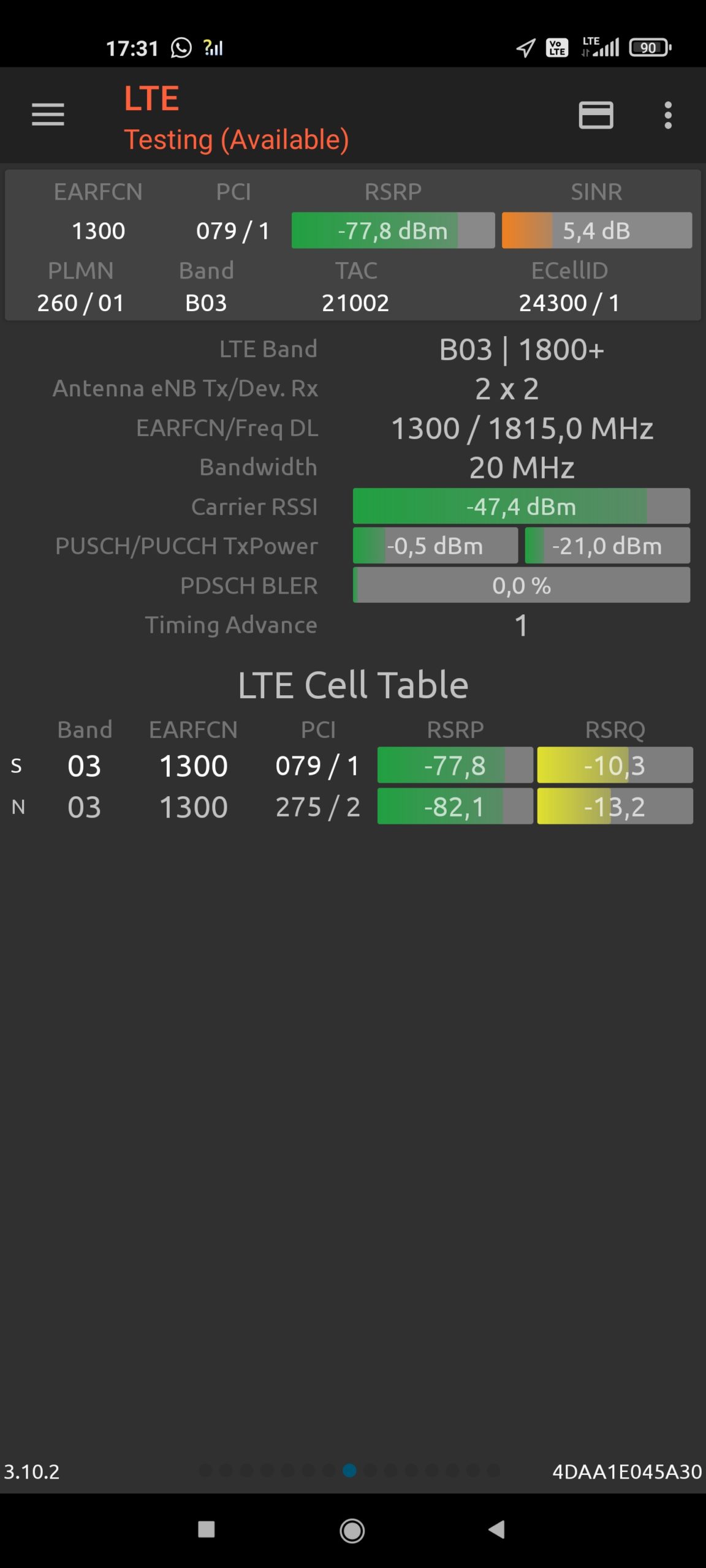Open the hamburger drawer menu
The image size is (706, 1568).
pos(48,115)
